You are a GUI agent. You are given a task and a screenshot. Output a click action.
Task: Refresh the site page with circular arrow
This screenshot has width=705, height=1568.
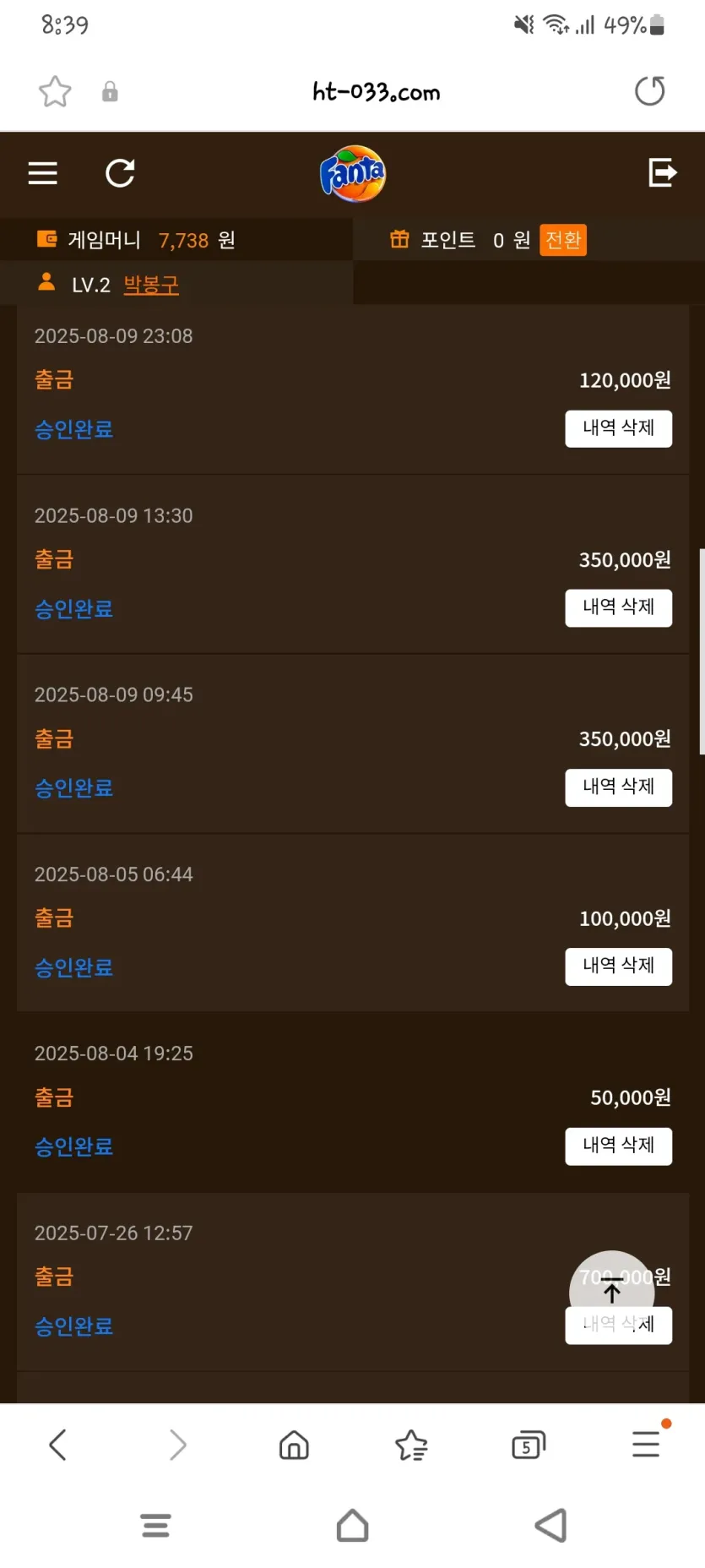[x=120, y=173]
